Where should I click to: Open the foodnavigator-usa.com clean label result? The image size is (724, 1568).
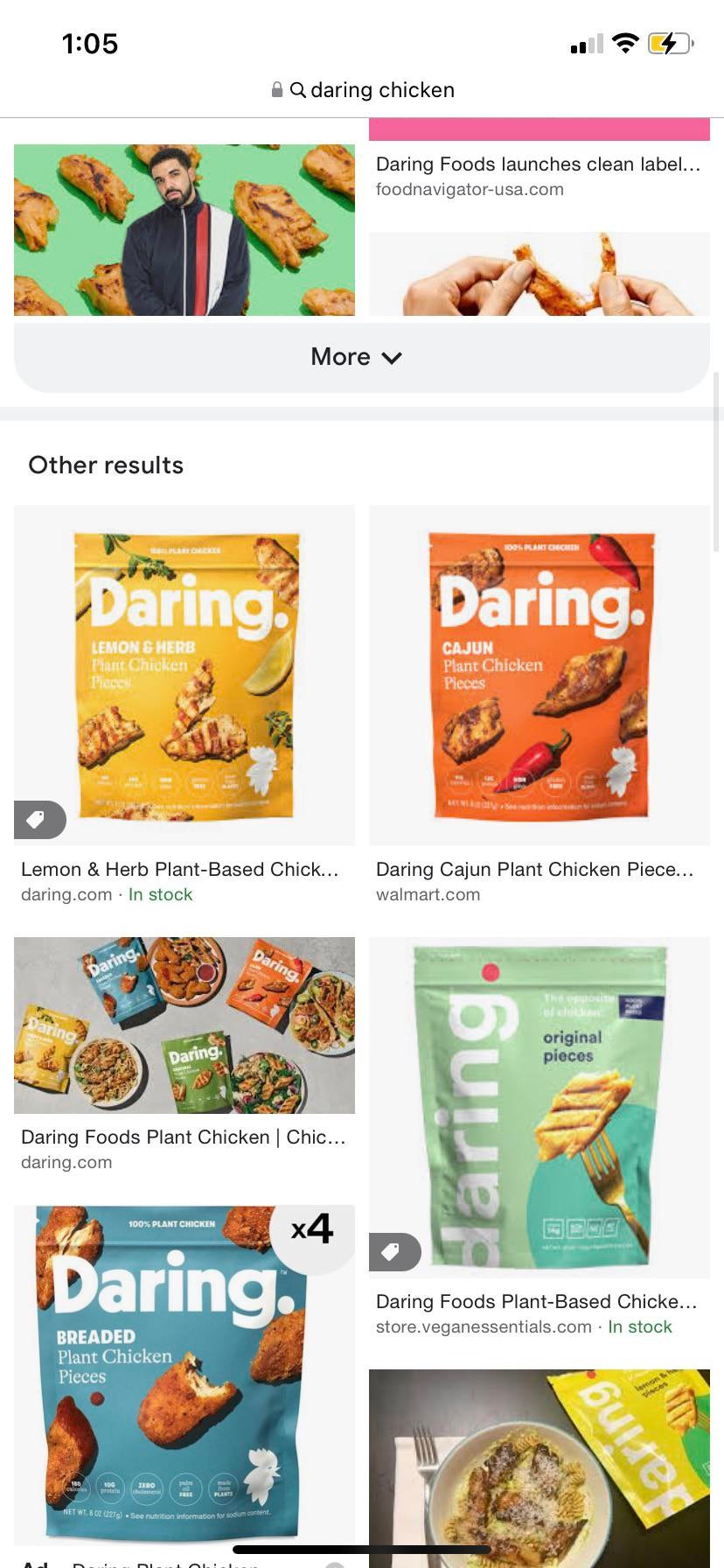tap(539, 175)
